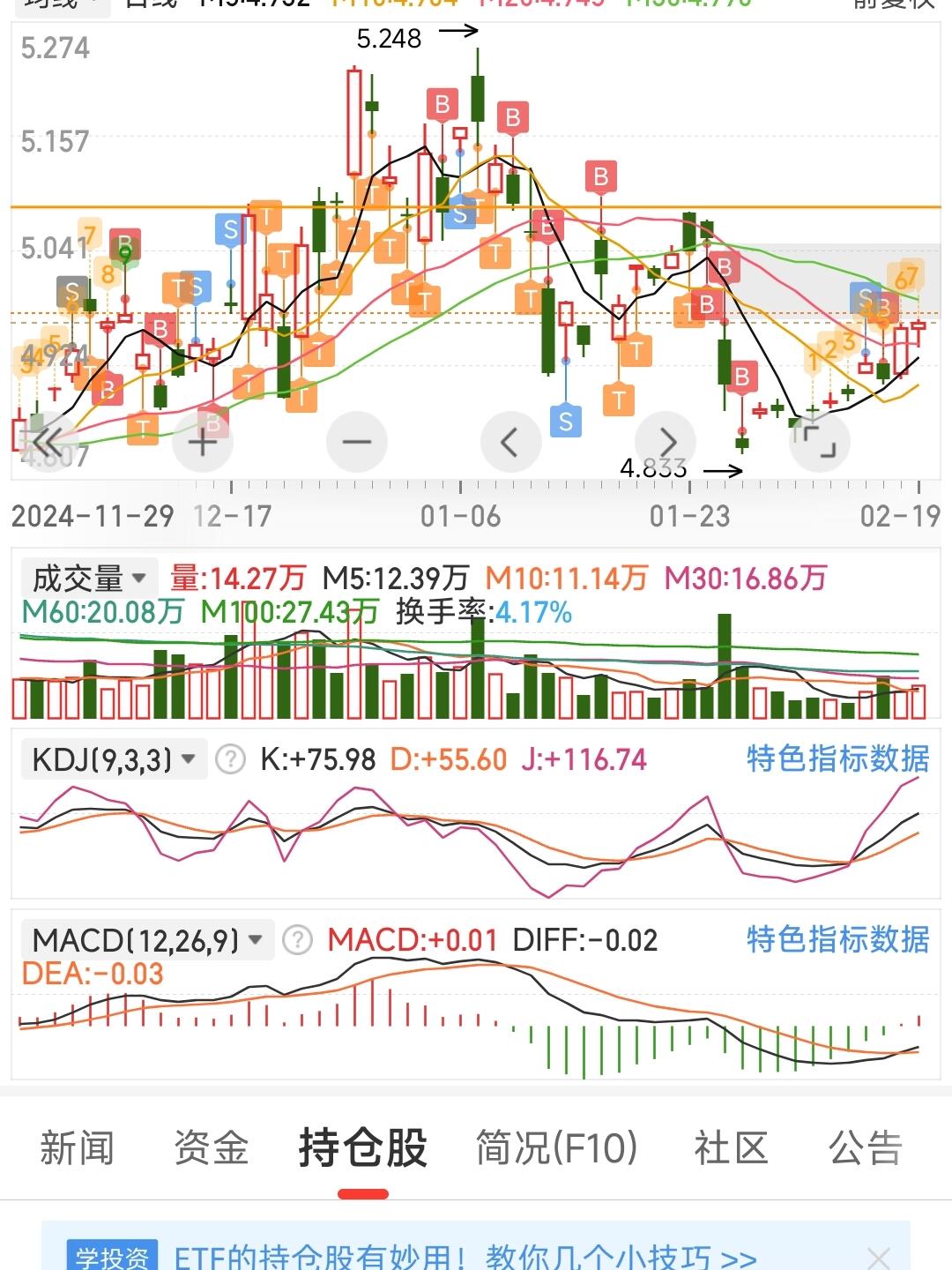Pan the chart left using arrow icon
Viewport: 952px width, 1270px height.
point(510,441)
